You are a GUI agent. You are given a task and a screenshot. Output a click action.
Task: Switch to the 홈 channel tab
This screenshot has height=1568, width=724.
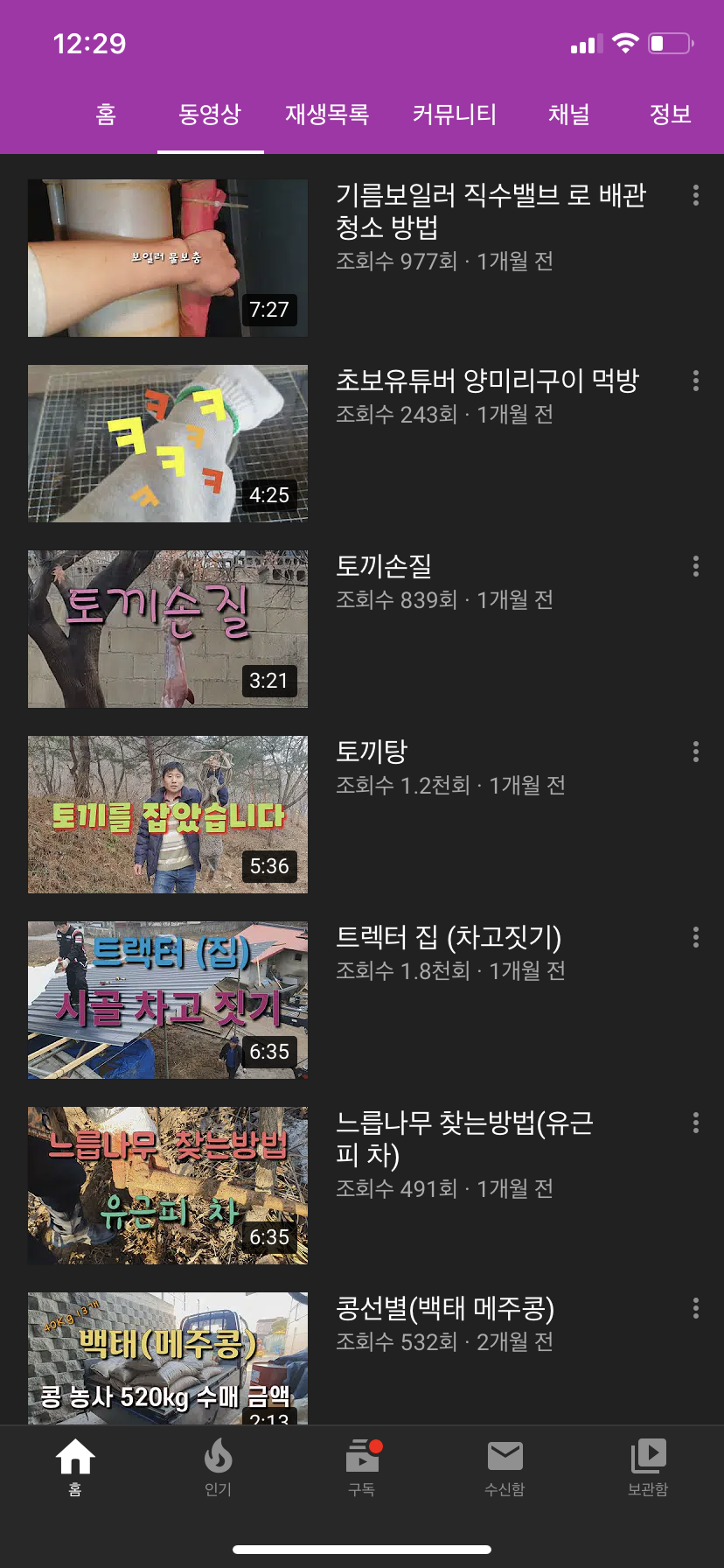106,115
